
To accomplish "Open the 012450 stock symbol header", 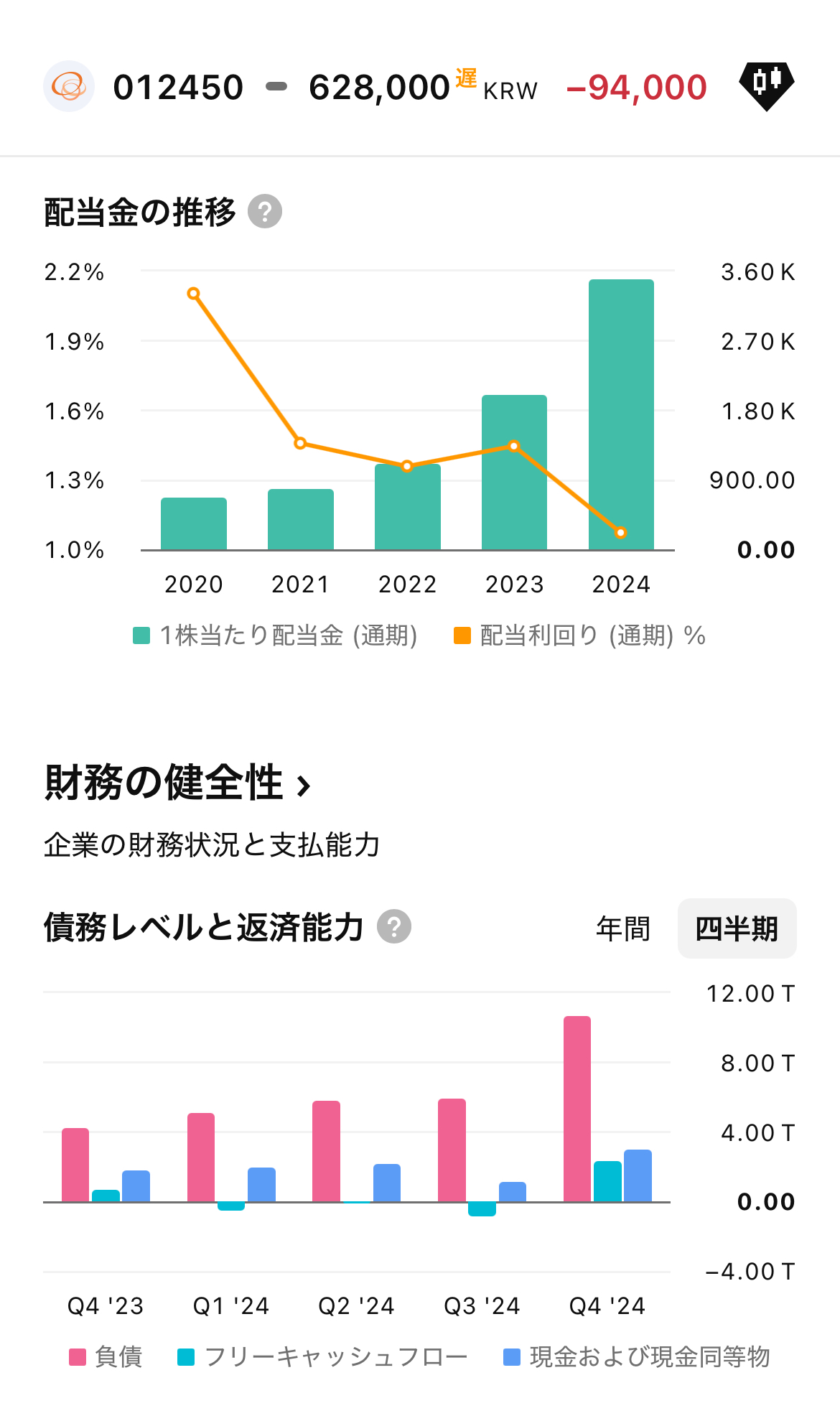I will 178,87.
